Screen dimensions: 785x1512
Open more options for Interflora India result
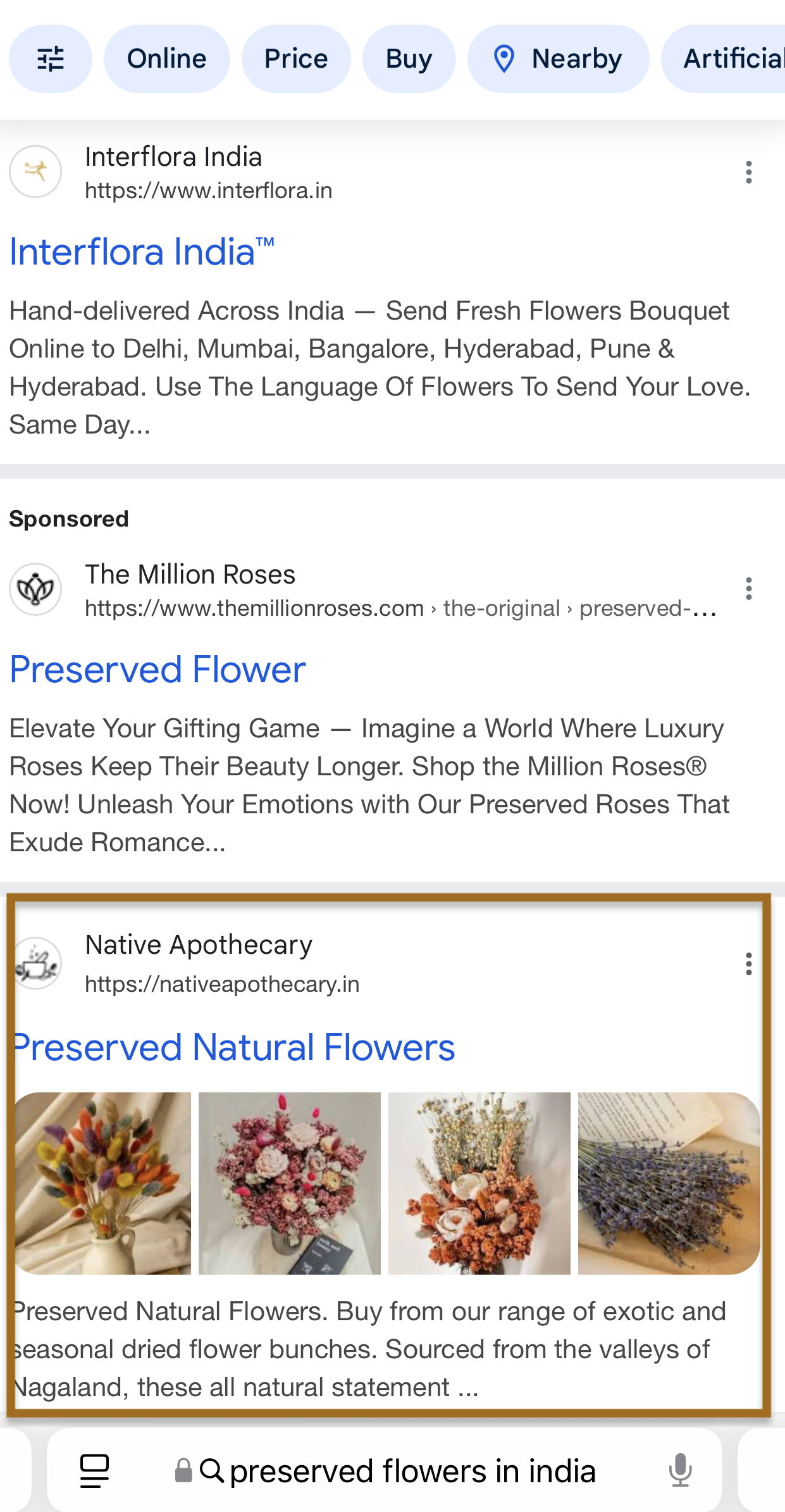click(748, 172)
